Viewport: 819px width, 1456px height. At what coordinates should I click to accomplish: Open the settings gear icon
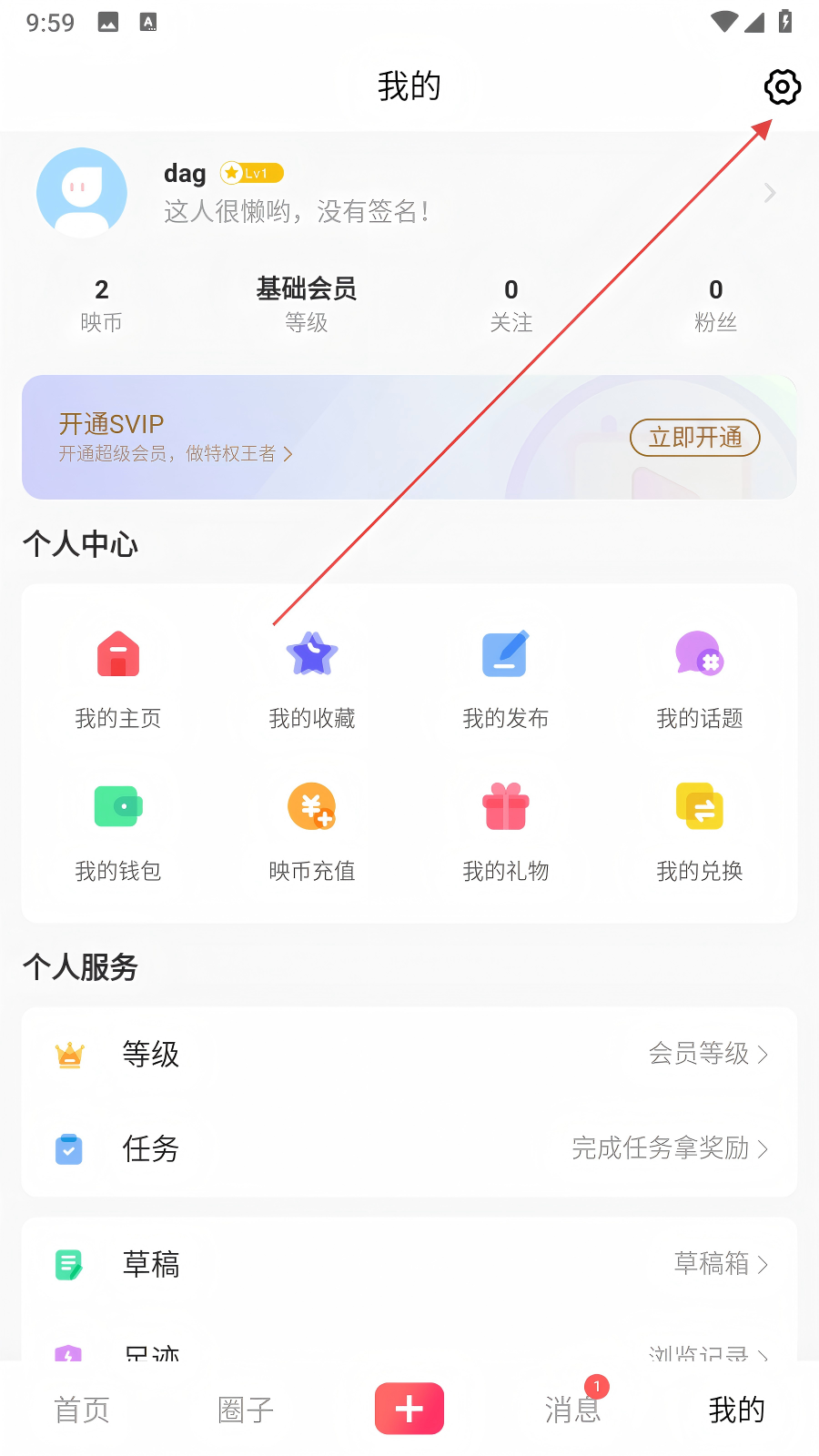point(782,87)
